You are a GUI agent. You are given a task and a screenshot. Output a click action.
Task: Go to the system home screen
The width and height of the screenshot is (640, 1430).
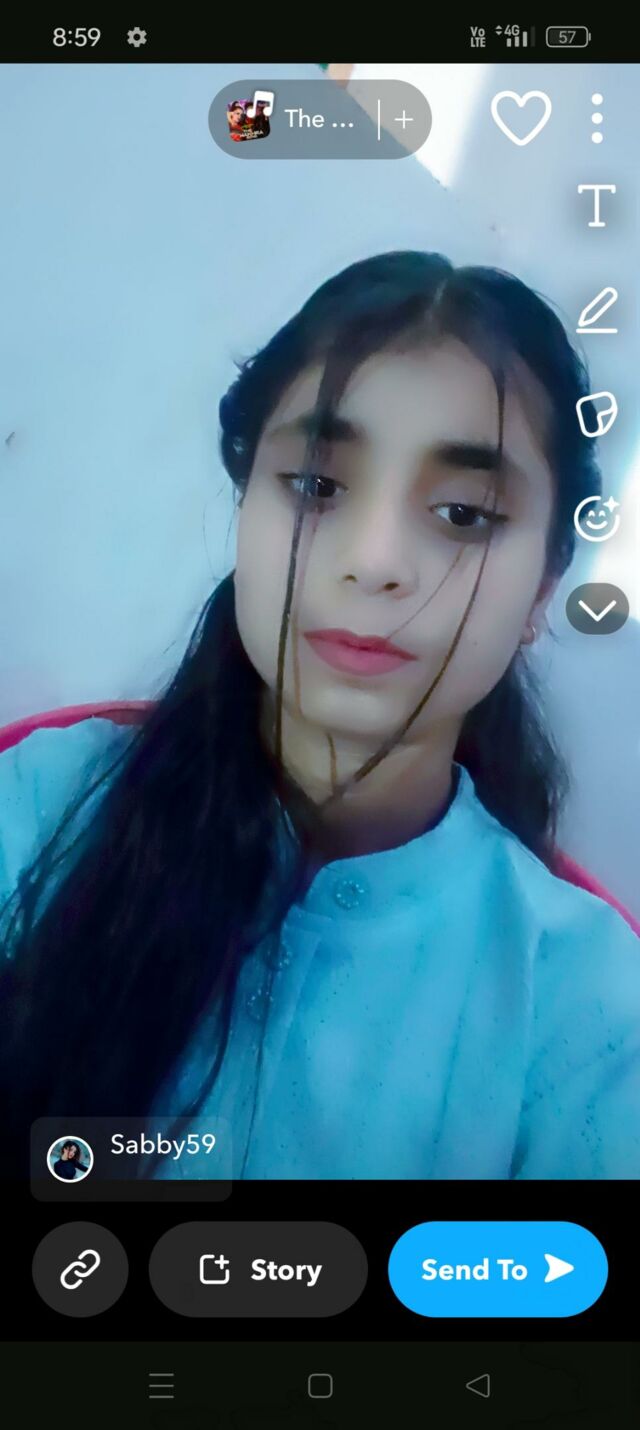(x=320, y=1385)
